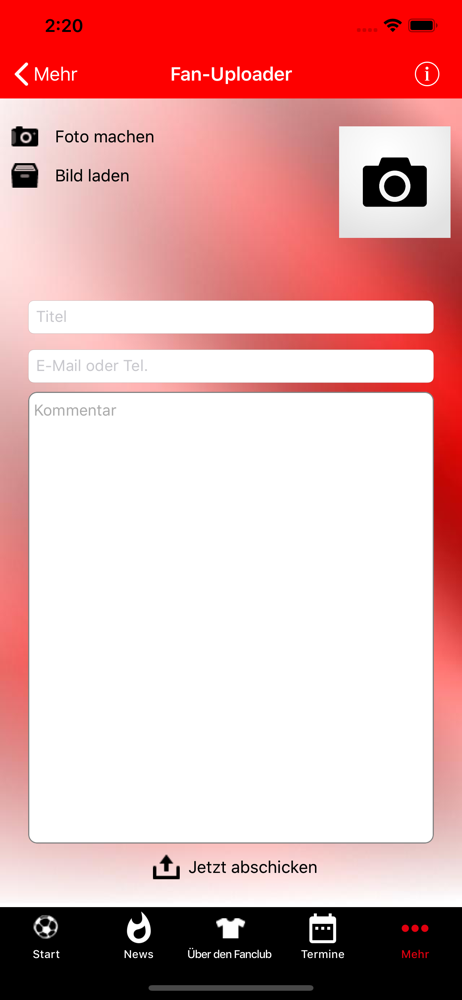Switch to the News tab
This screenshot has width=462, height=1000.
tap(138, 938)
